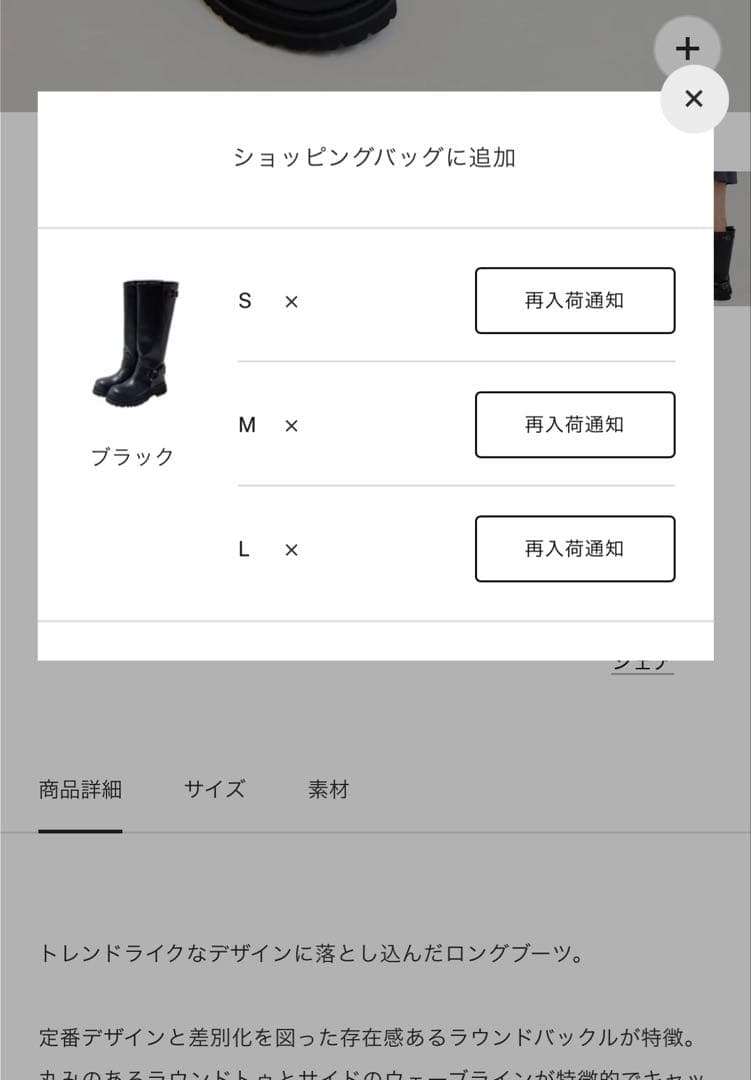
Task: Close the add-to-bag dialog
Action: (694, 99)
